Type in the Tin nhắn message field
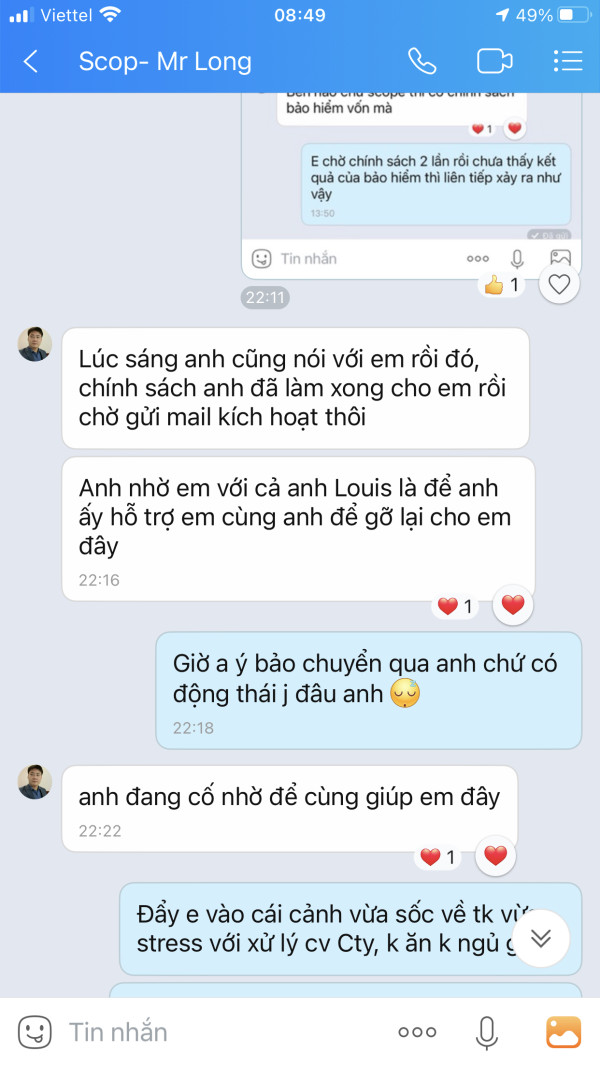The width and height of the screenshot is (600, 1067). (x=224, y=1032)
